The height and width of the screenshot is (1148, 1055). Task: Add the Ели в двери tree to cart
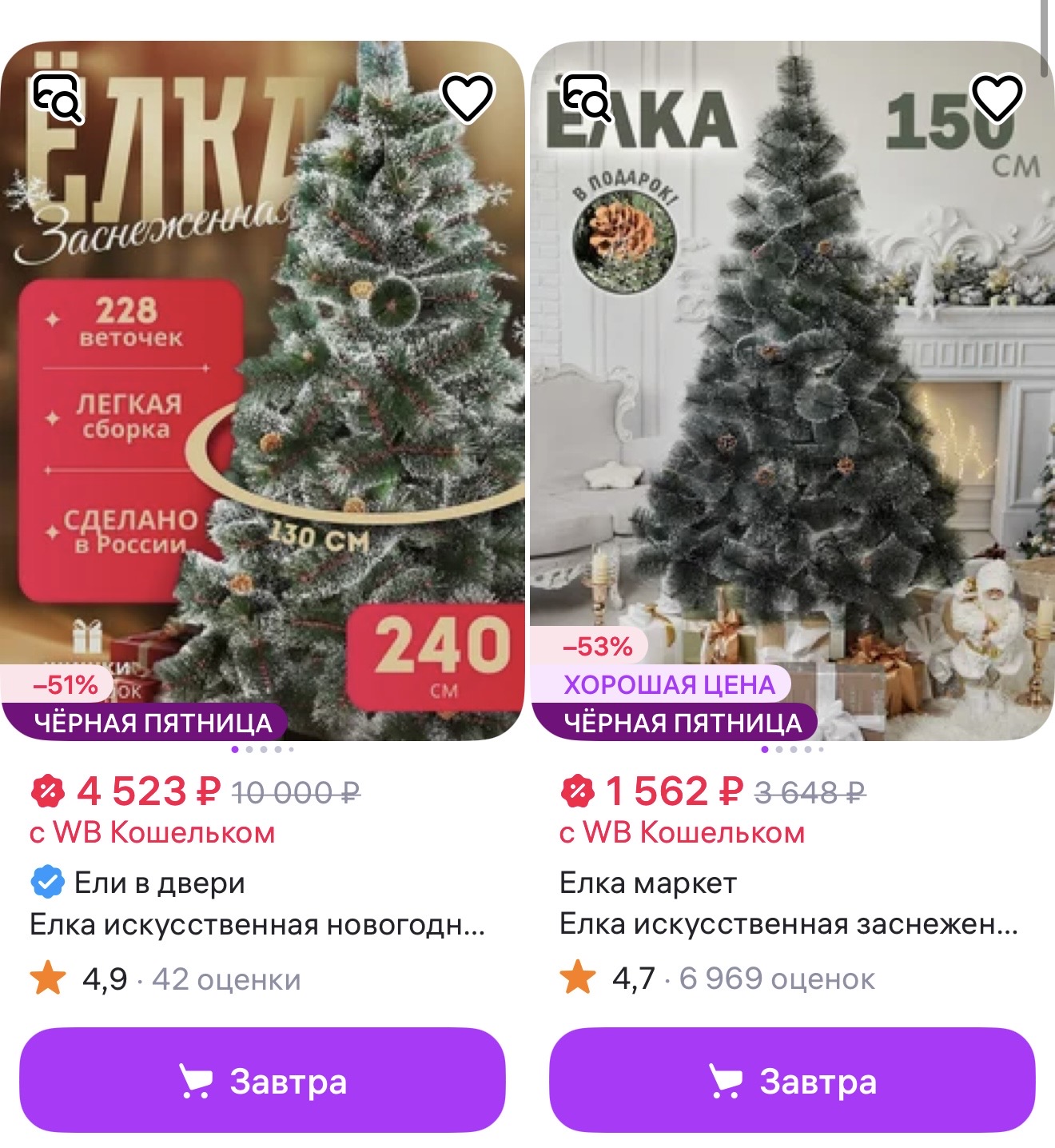[262, 1081]
